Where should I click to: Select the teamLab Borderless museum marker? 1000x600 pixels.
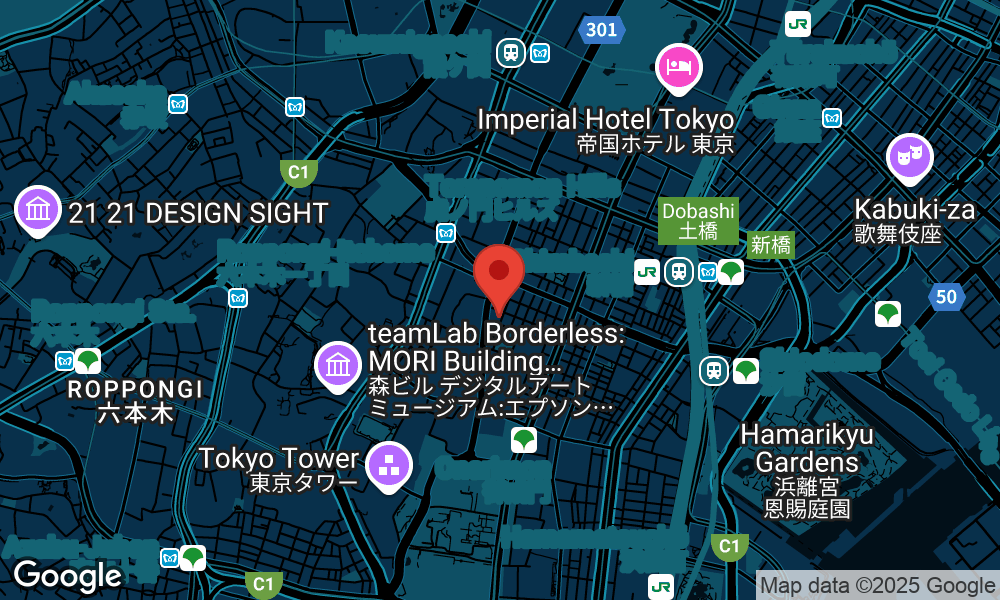click(x=338, y=365)
